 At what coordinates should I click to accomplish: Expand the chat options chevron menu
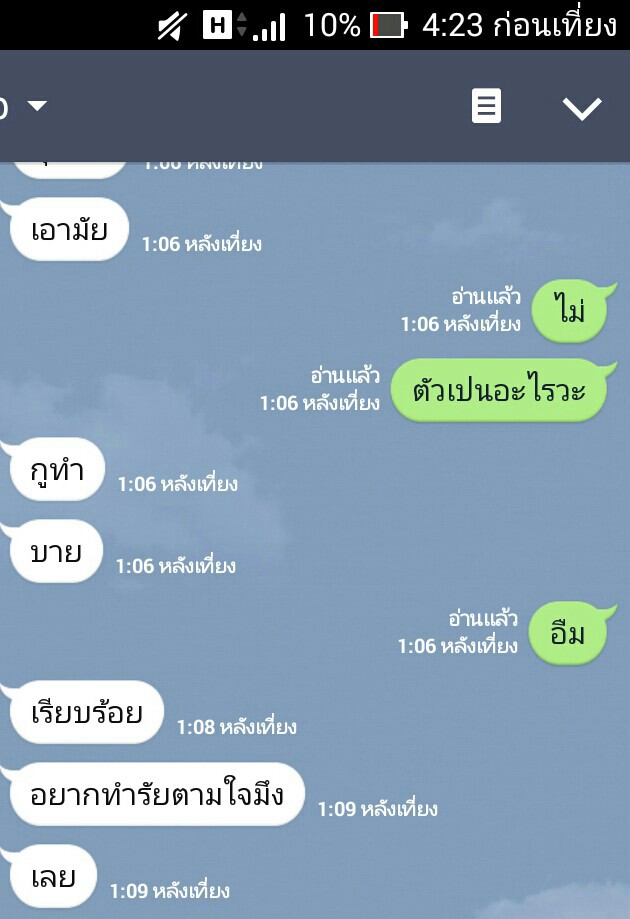tap(581, 107)
